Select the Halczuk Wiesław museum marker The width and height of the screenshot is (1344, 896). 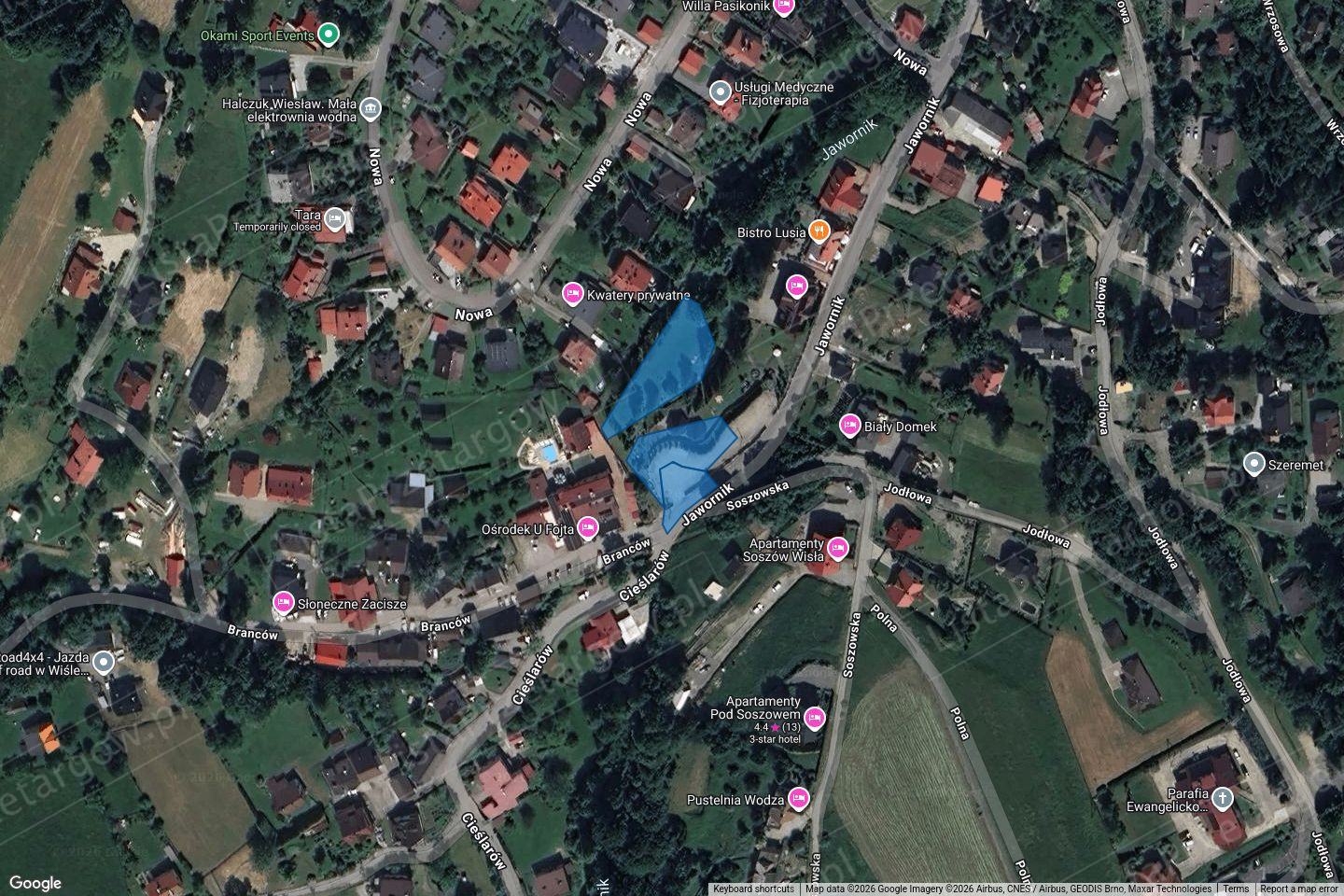pos(371,109)
